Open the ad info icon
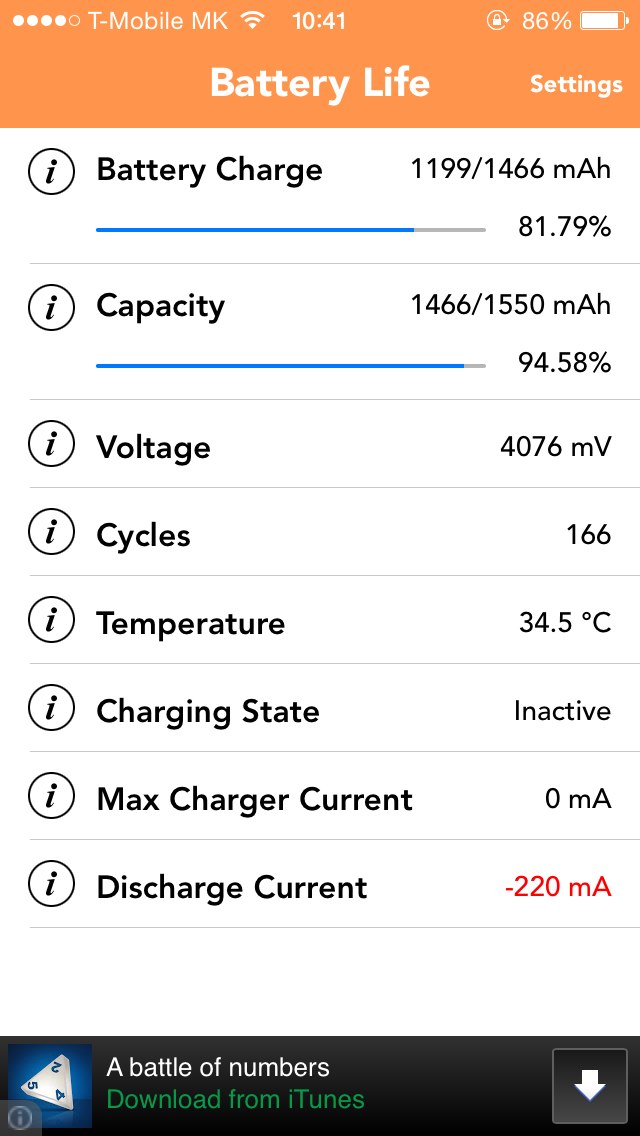 coord(19,1118)
